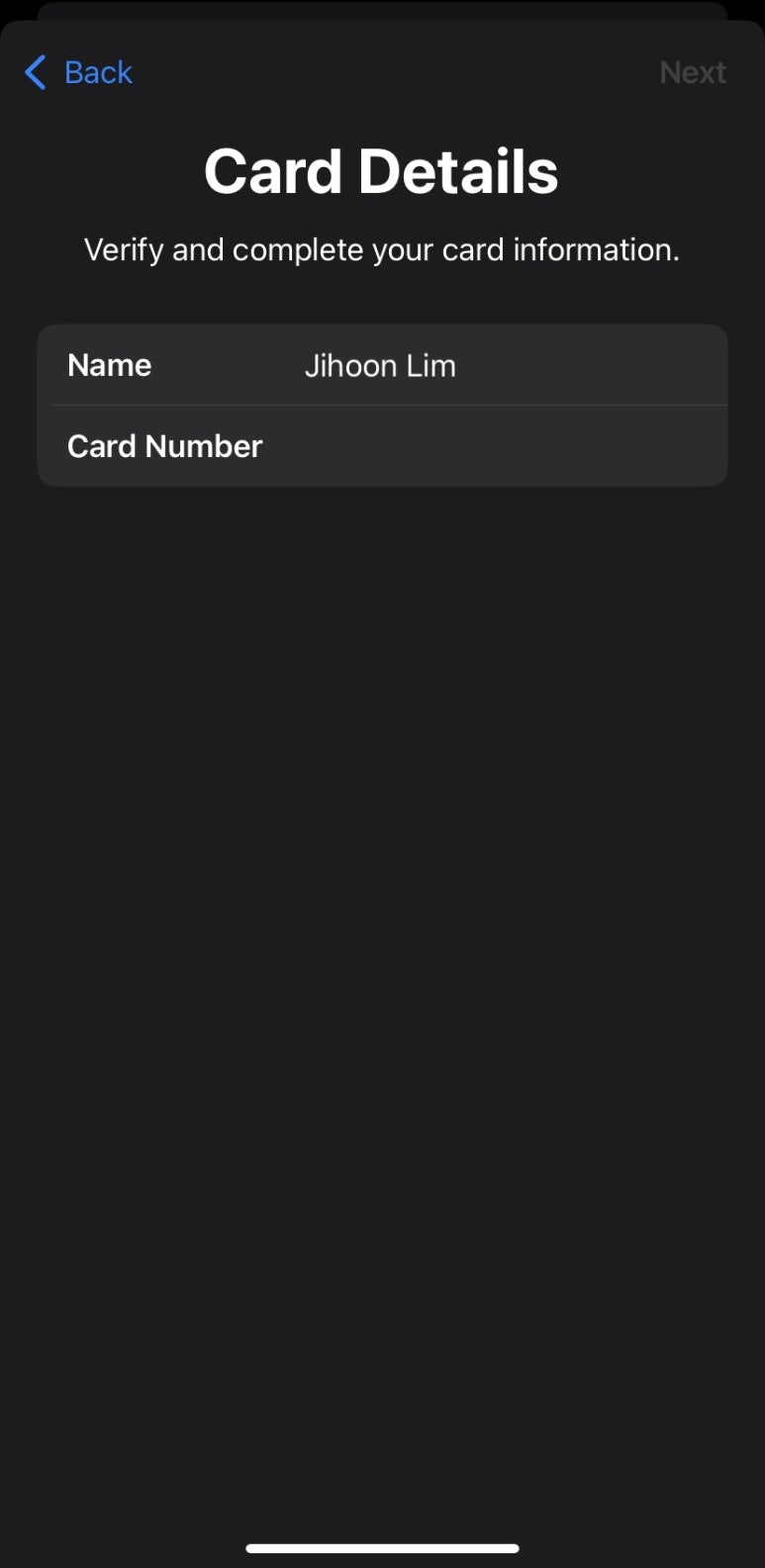765x1568 pixels.
Task: Edit the Name field with Jihoon Lim
Action: coord(382,365)
